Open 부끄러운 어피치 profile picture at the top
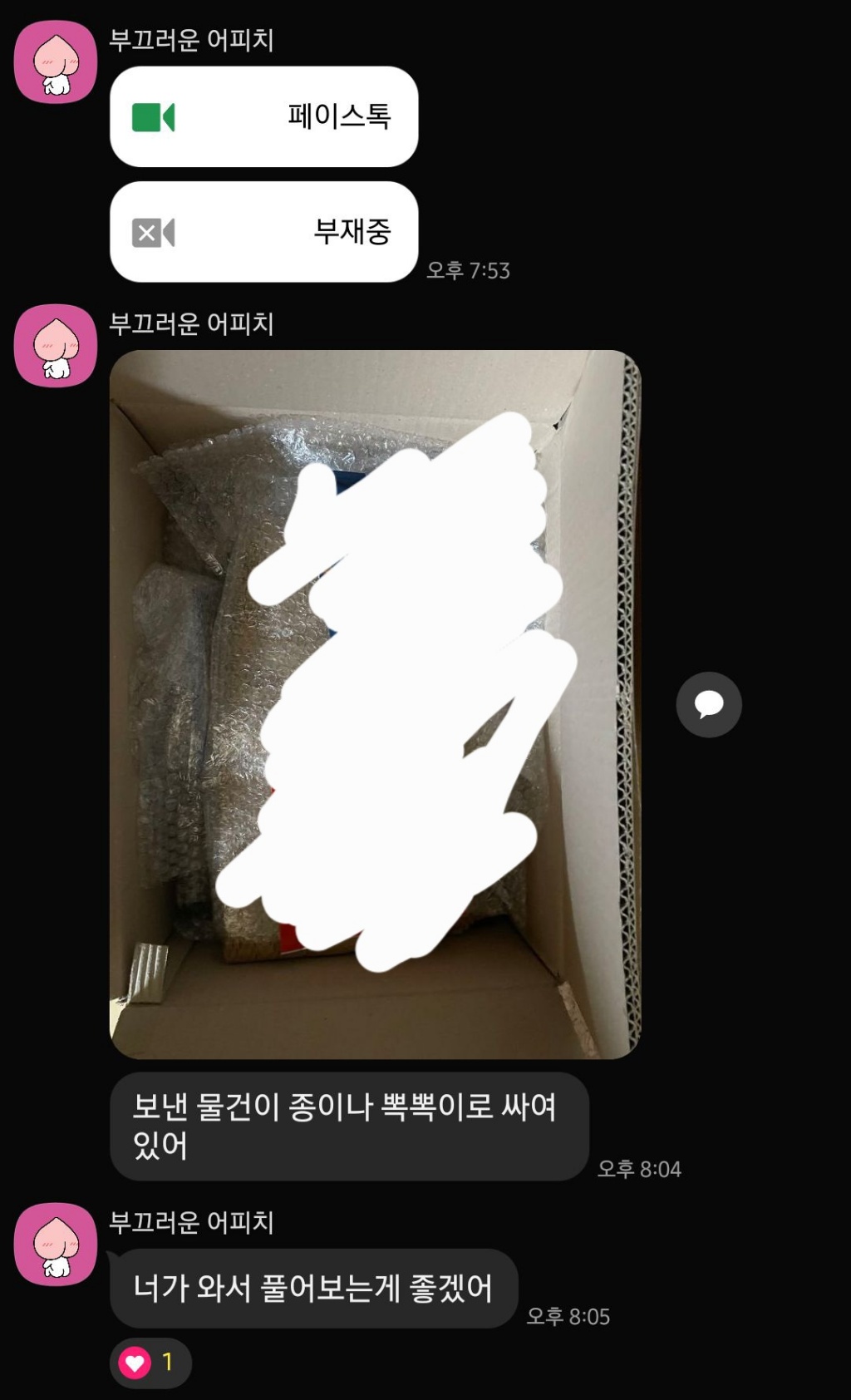The width and height of the screenshot is (851, 1400). [x=56, y=62]
